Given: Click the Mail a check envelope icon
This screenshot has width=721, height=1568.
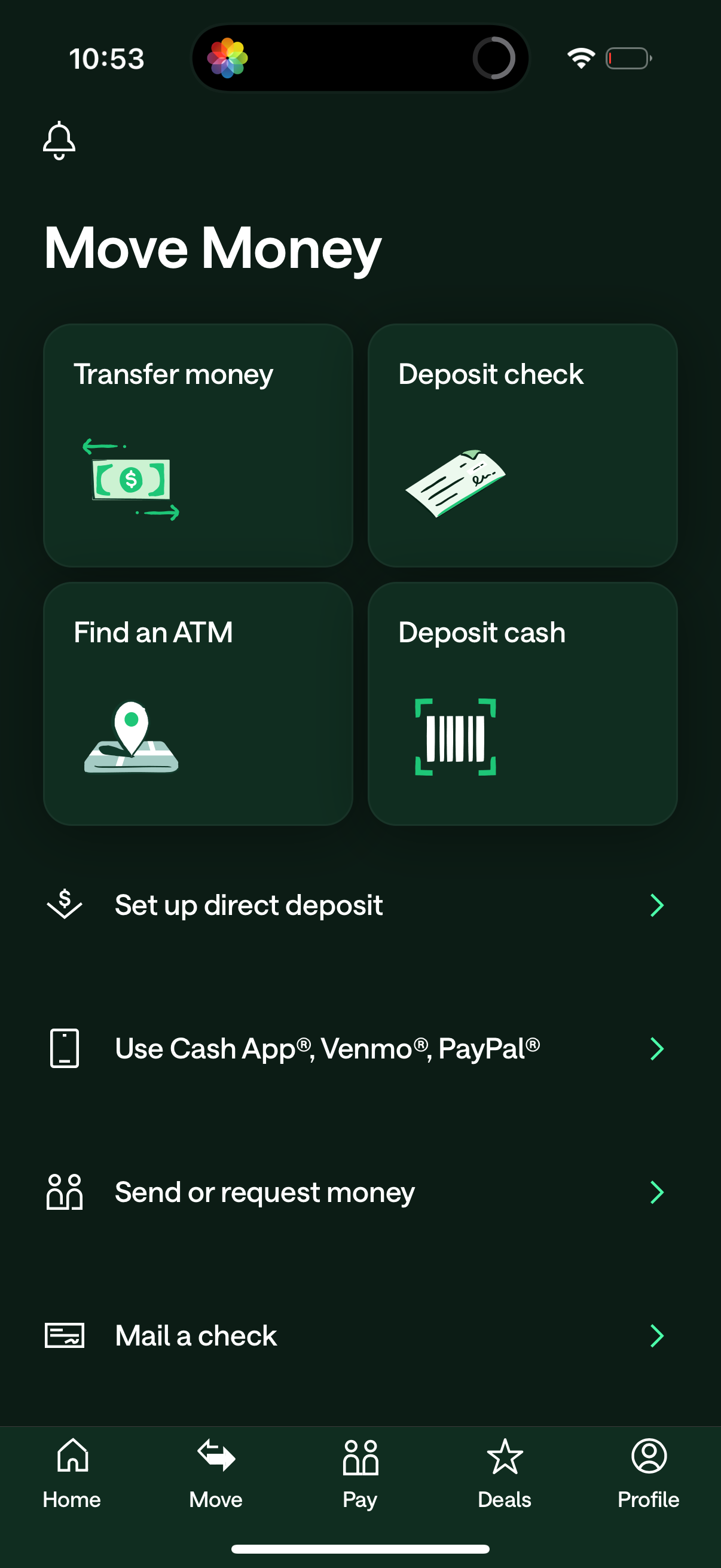Looking at the screenshot, I should click(64, 1335).
